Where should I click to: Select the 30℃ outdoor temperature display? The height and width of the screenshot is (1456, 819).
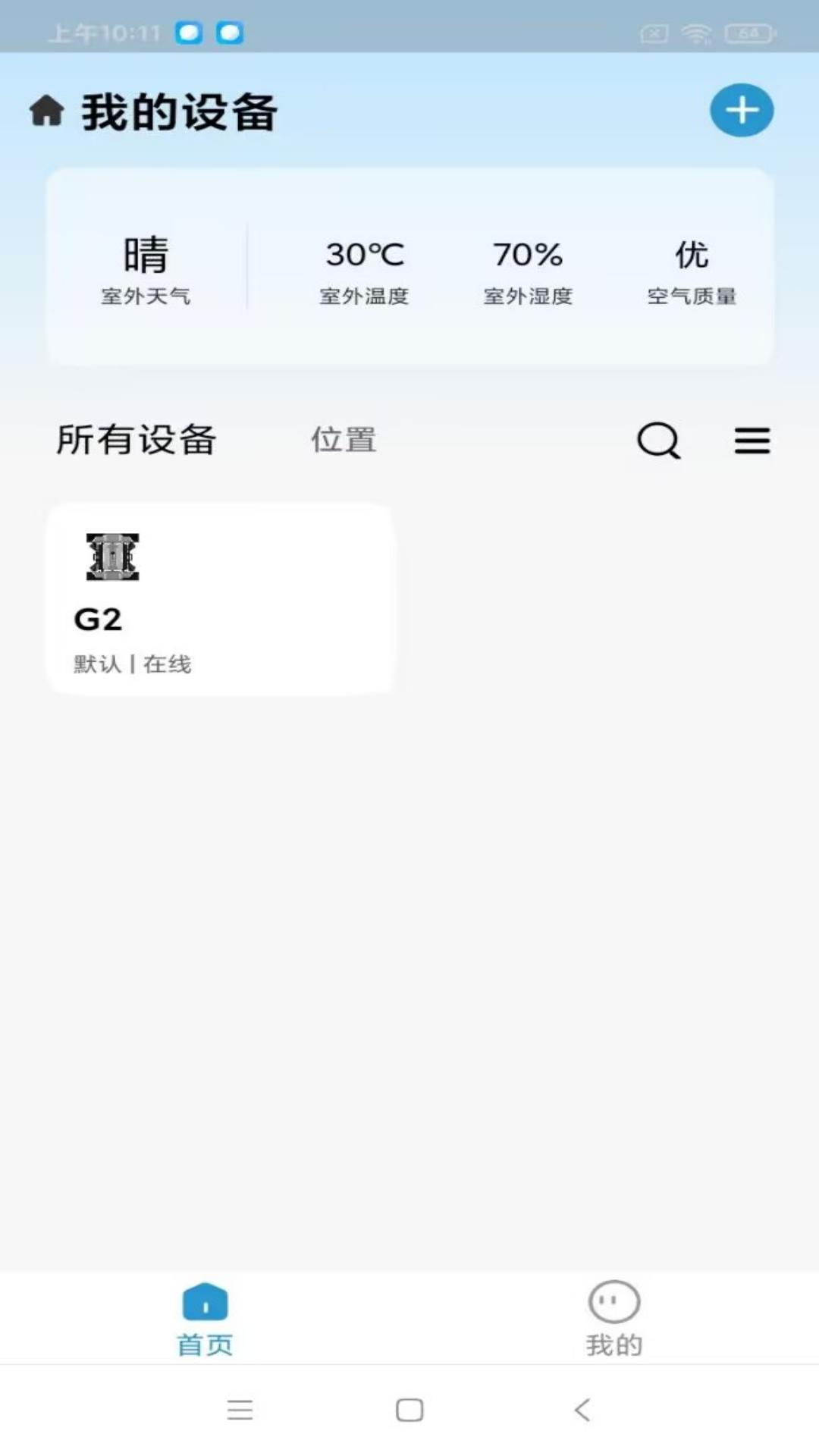pyautogui.click(x=364, y=255)
